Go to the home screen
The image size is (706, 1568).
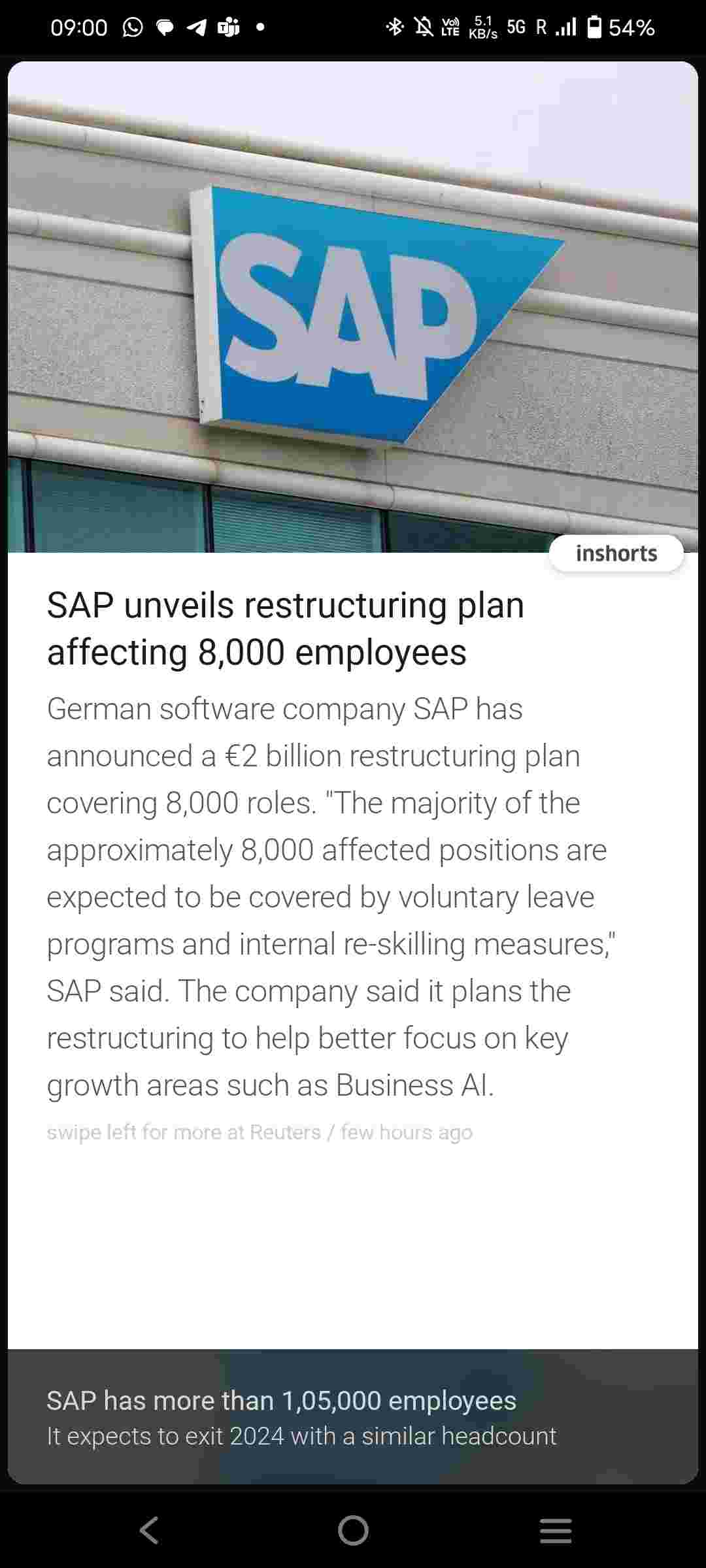pyautogui.click(x=353, y=1530)
